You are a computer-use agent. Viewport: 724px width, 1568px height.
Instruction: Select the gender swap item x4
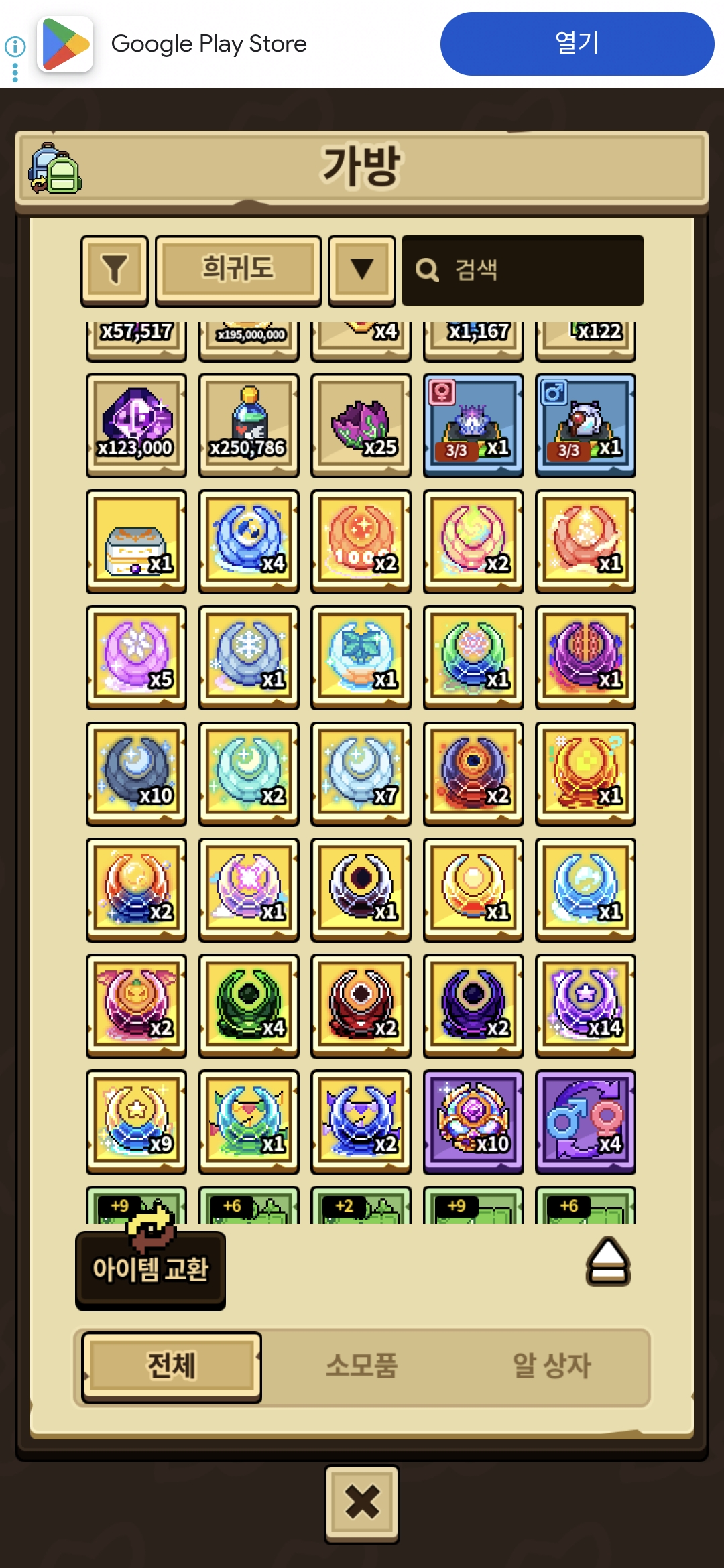[x=585, y=1121]
